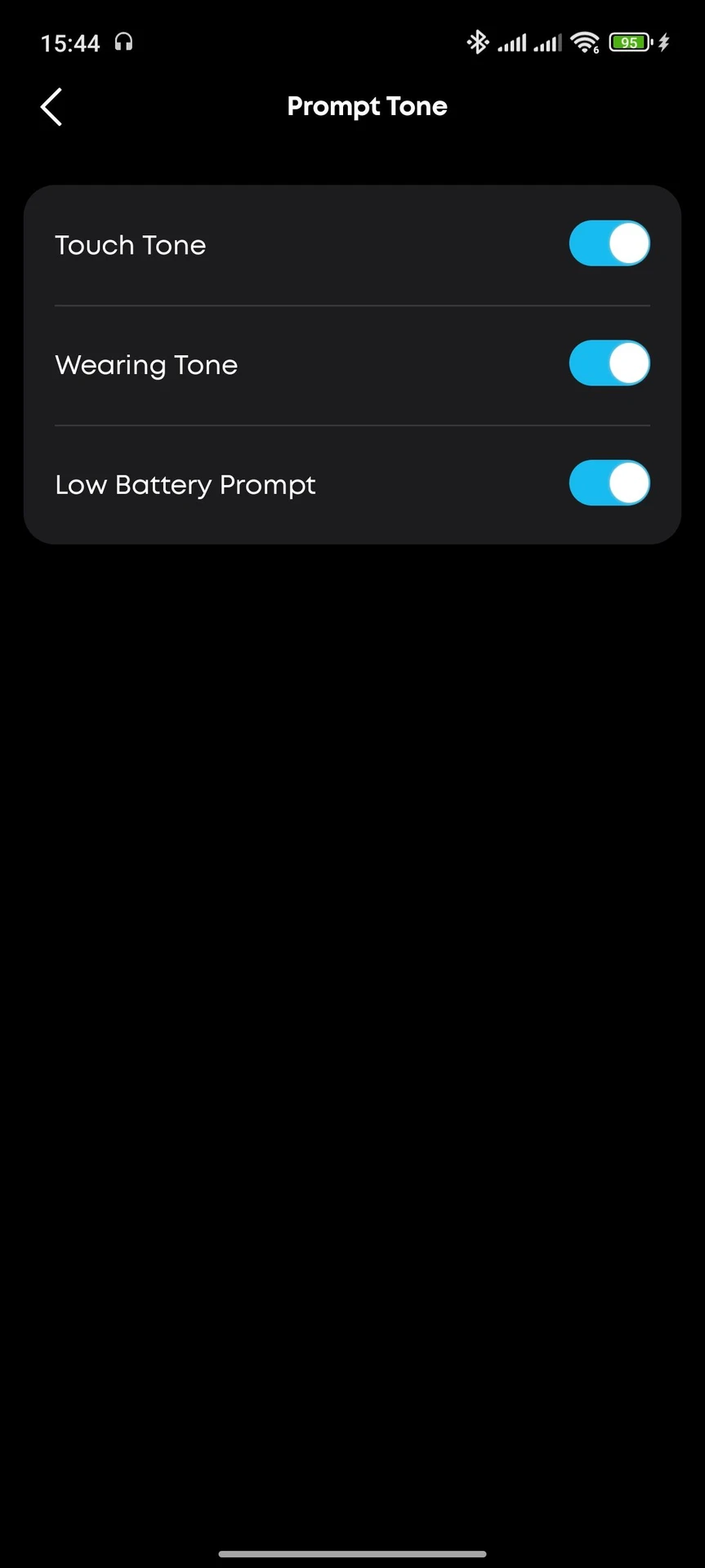
Task: Go back from Prompt Tone
Action: click(51, 107)
